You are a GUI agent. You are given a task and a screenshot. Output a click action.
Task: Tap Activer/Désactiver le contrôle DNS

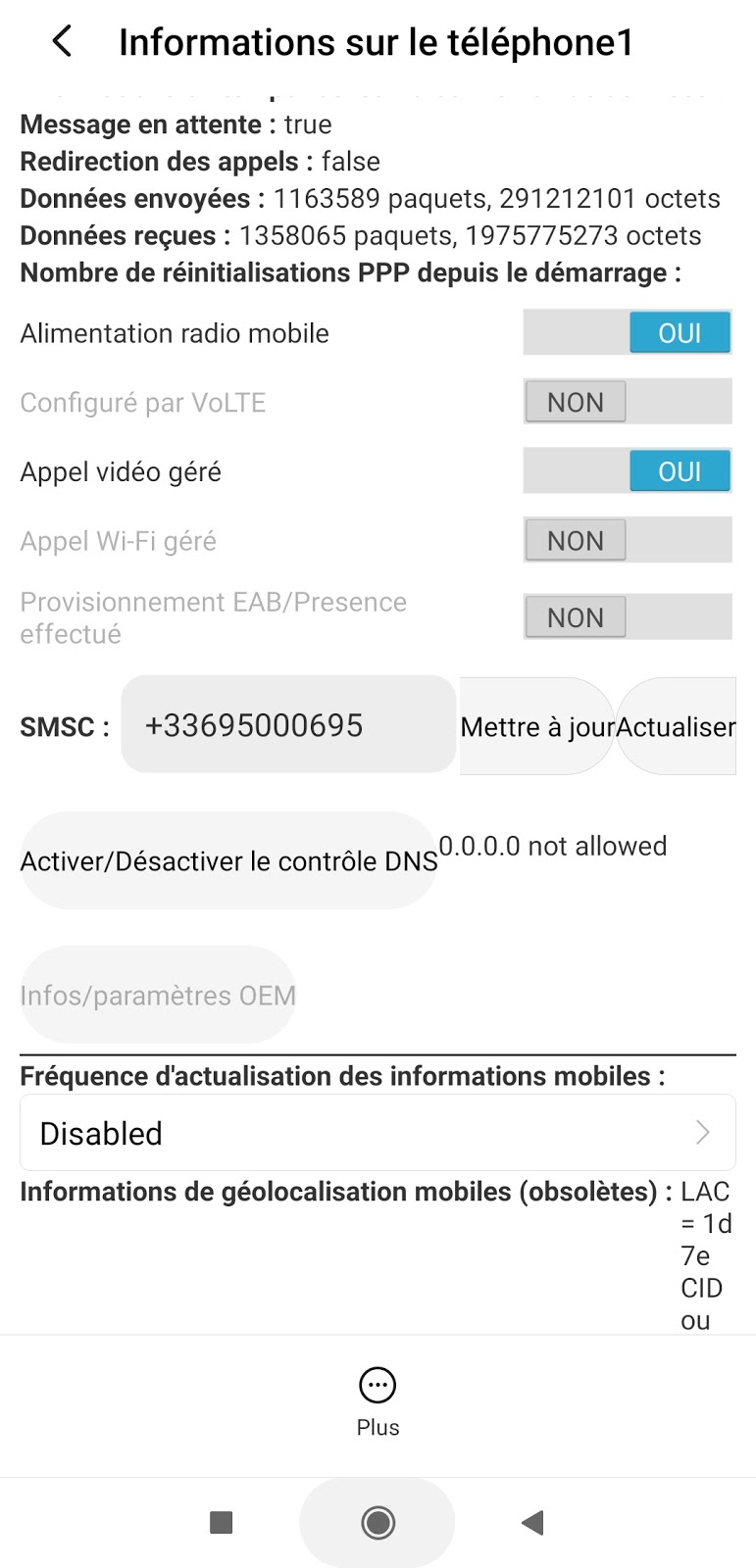(x=228, y=860)
